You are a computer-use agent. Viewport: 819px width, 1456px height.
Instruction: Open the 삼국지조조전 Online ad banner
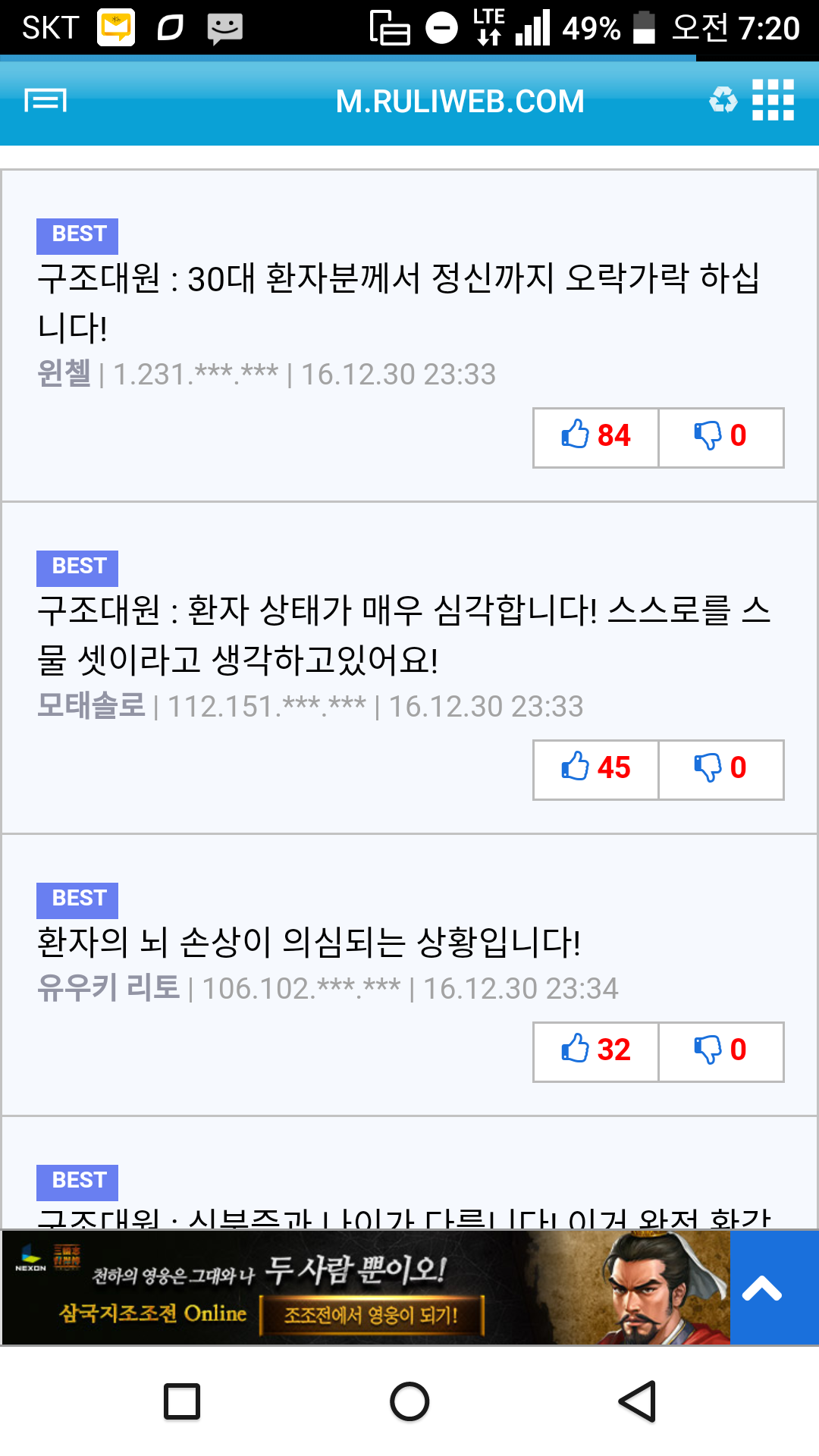pos(366,1288)
